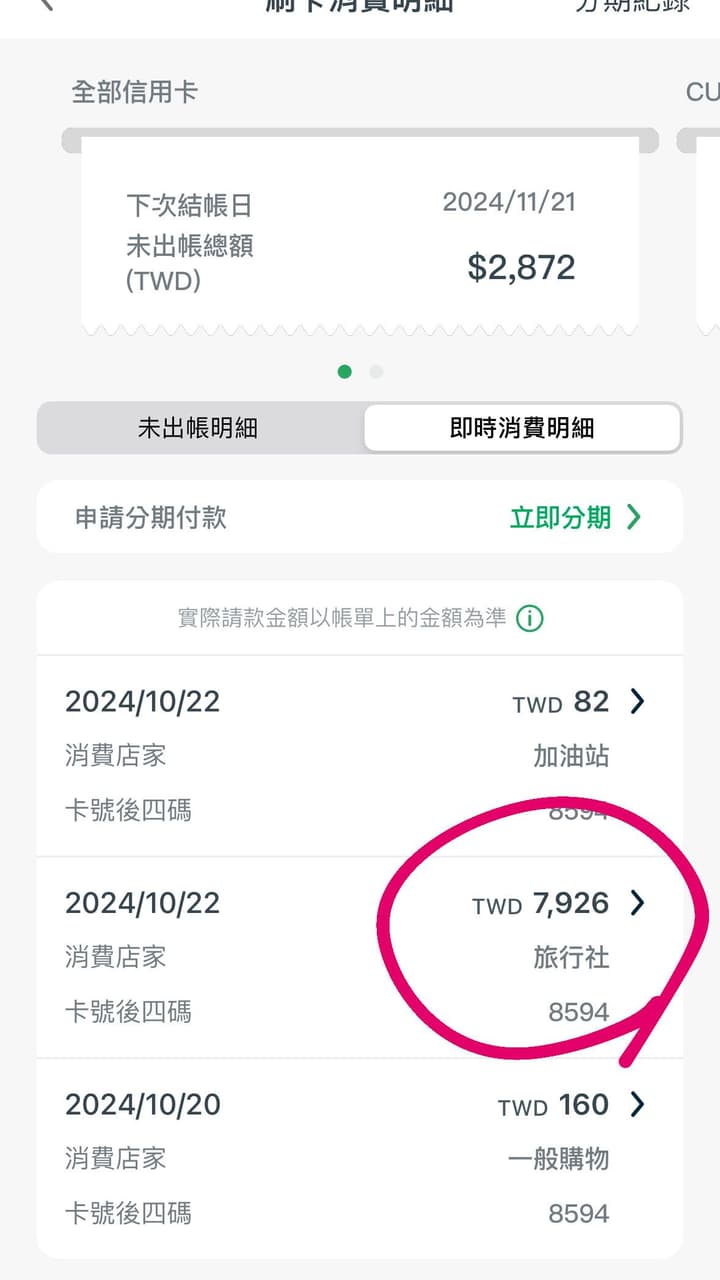The height and width of the screenshot is (1280, 720).
Task: Open 分期紀錄 in the header
Action: click(x=632, y=5)
